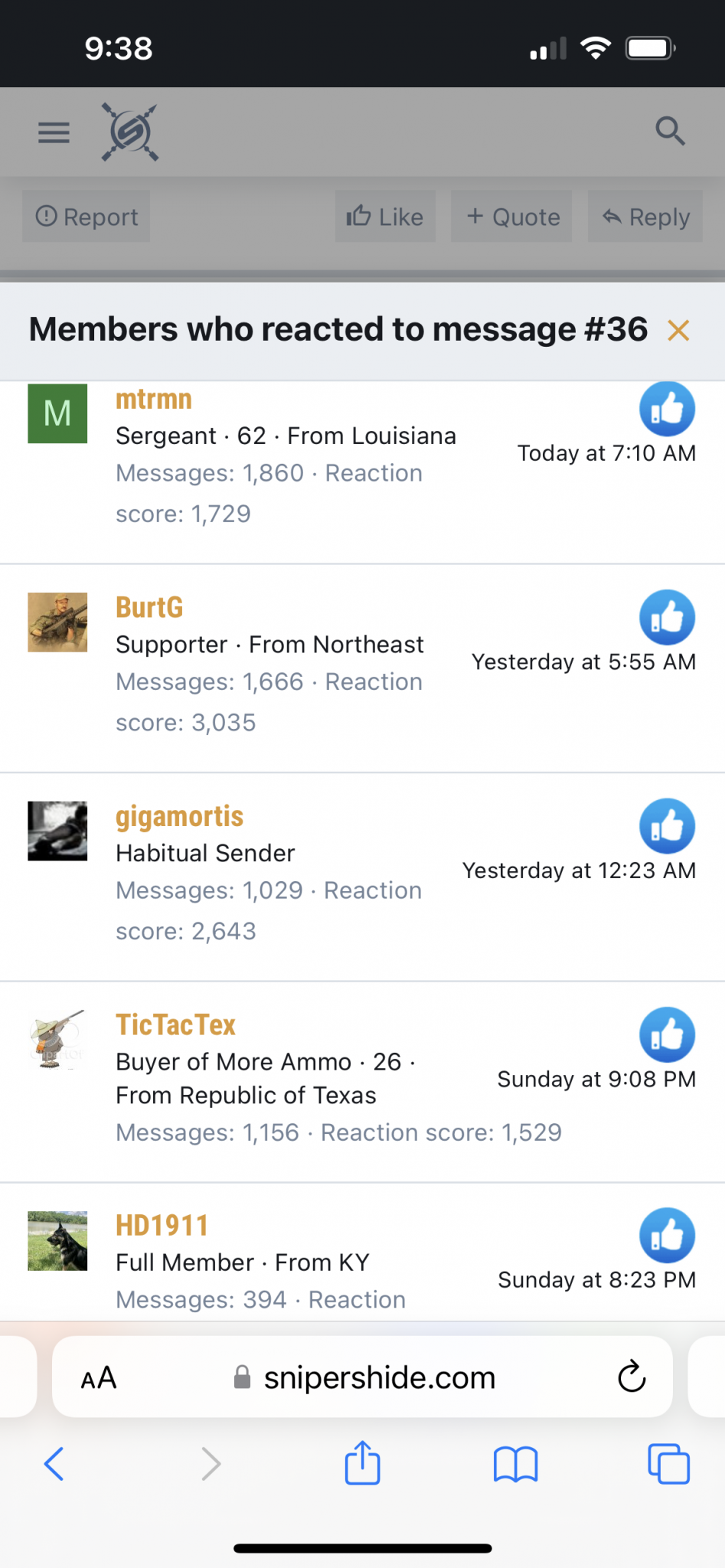This screenshot has height=1568, width=725.
Task: Close the reactions dialog
Action: click(x=678, y=331)
